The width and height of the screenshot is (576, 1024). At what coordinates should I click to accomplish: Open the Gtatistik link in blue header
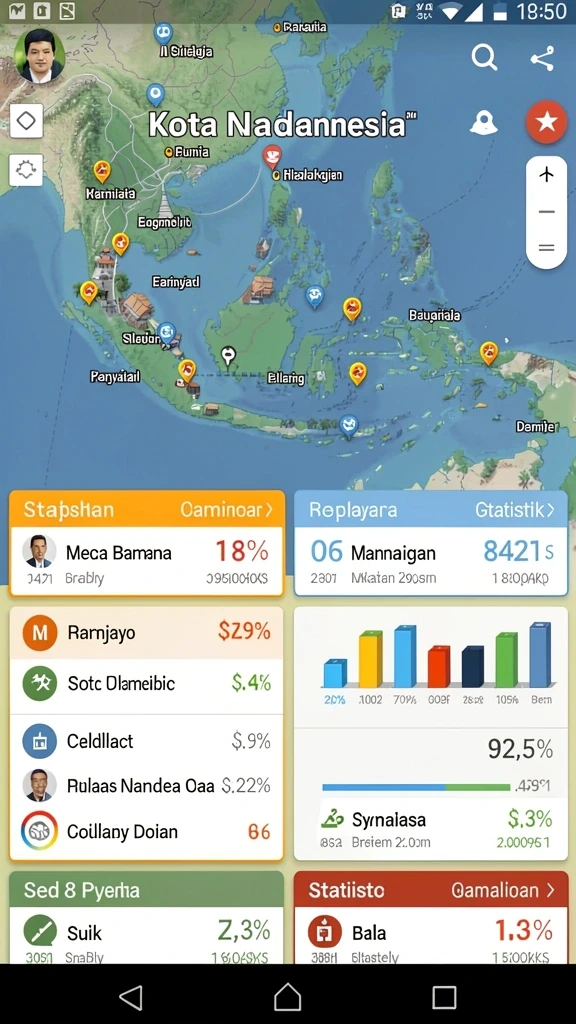pos(515,510)
